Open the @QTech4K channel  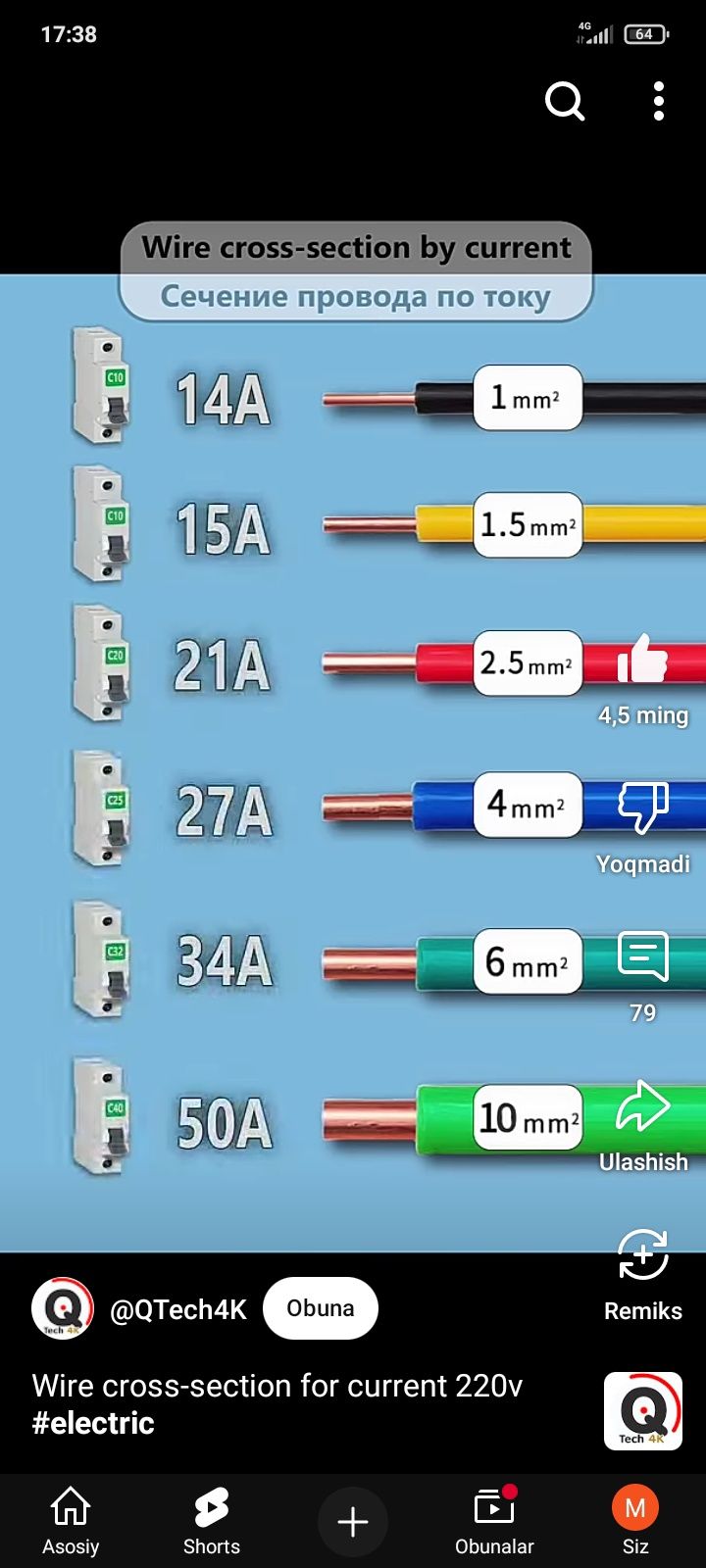(x=177, y=1309)
